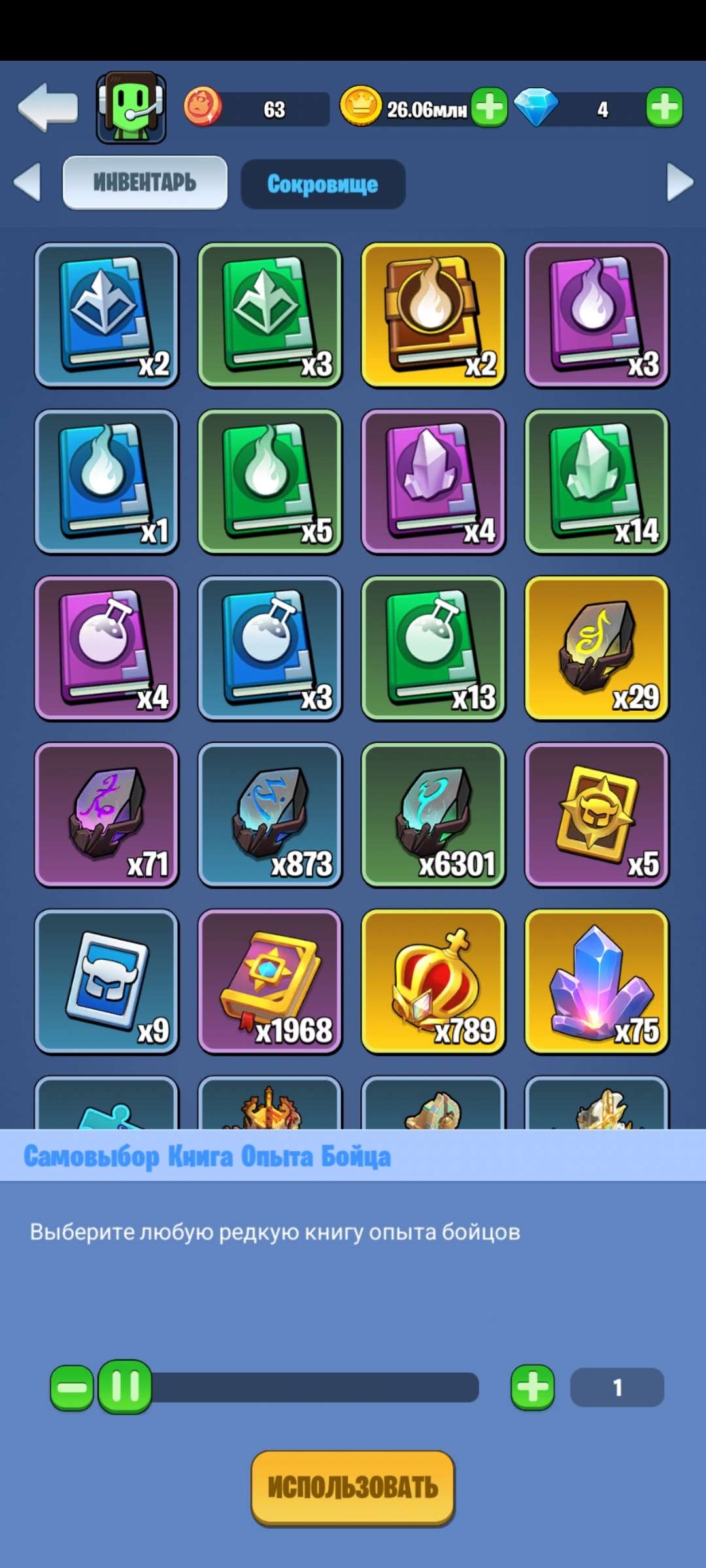Viewport: 706px width, 1568px height.
Task: Increase the quantity with the plus button
Action: coord(533,1388)
